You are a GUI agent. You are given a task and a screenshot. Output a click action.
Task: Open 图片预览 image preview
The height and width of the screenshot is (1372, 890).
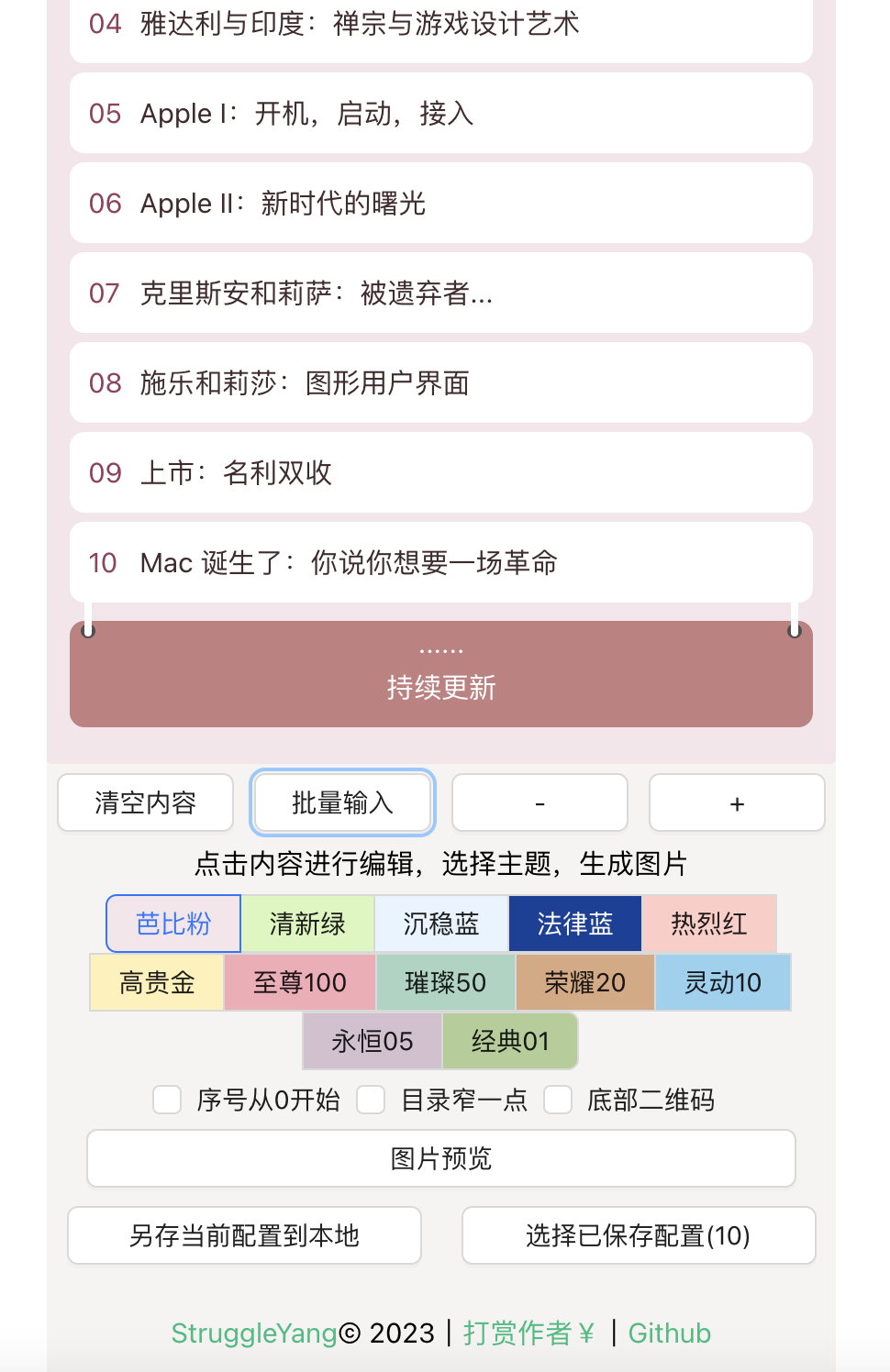(441, 1158)
